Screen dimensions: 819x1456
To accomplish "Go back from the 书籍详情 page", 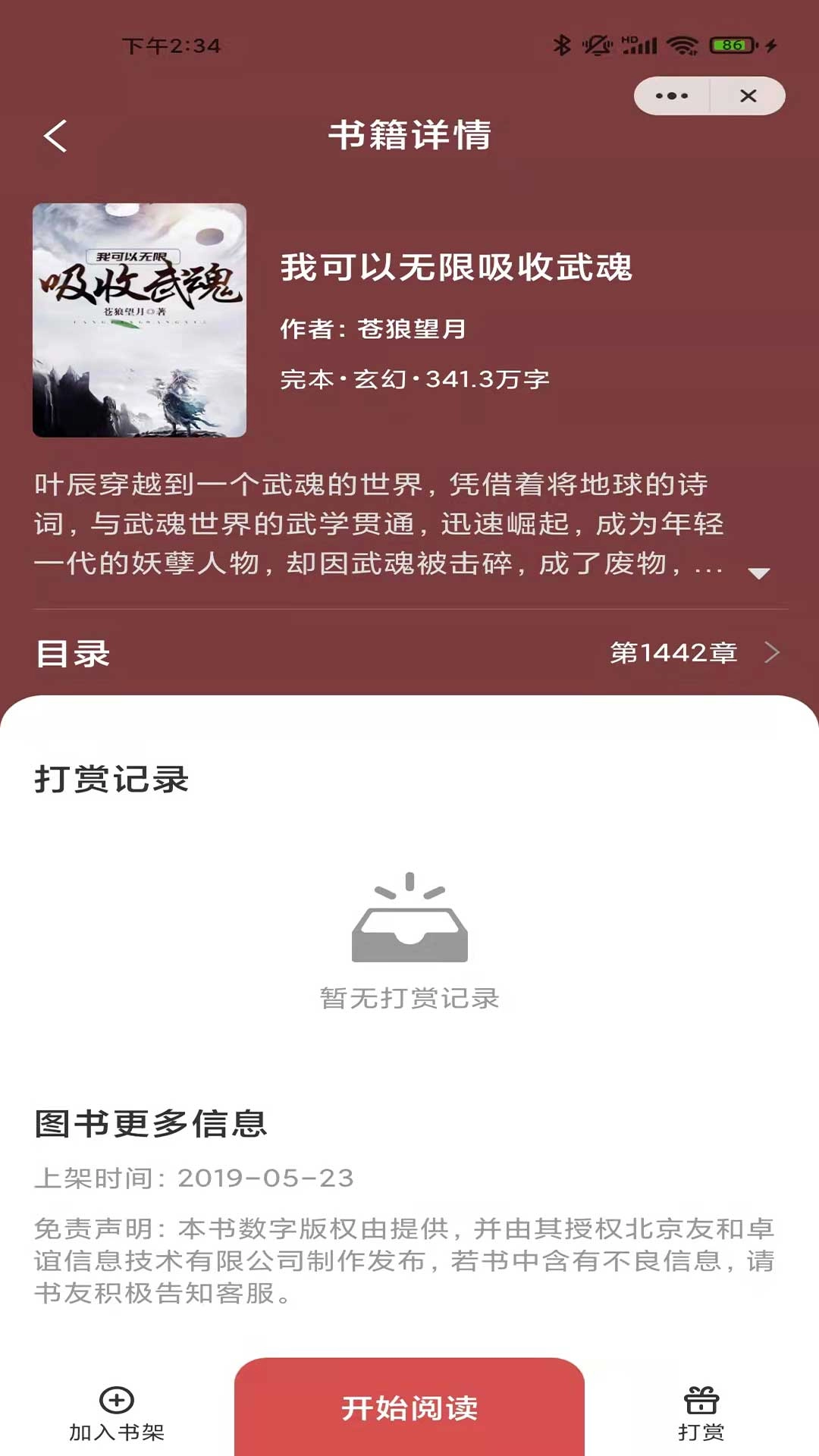I will click(56, 136).
